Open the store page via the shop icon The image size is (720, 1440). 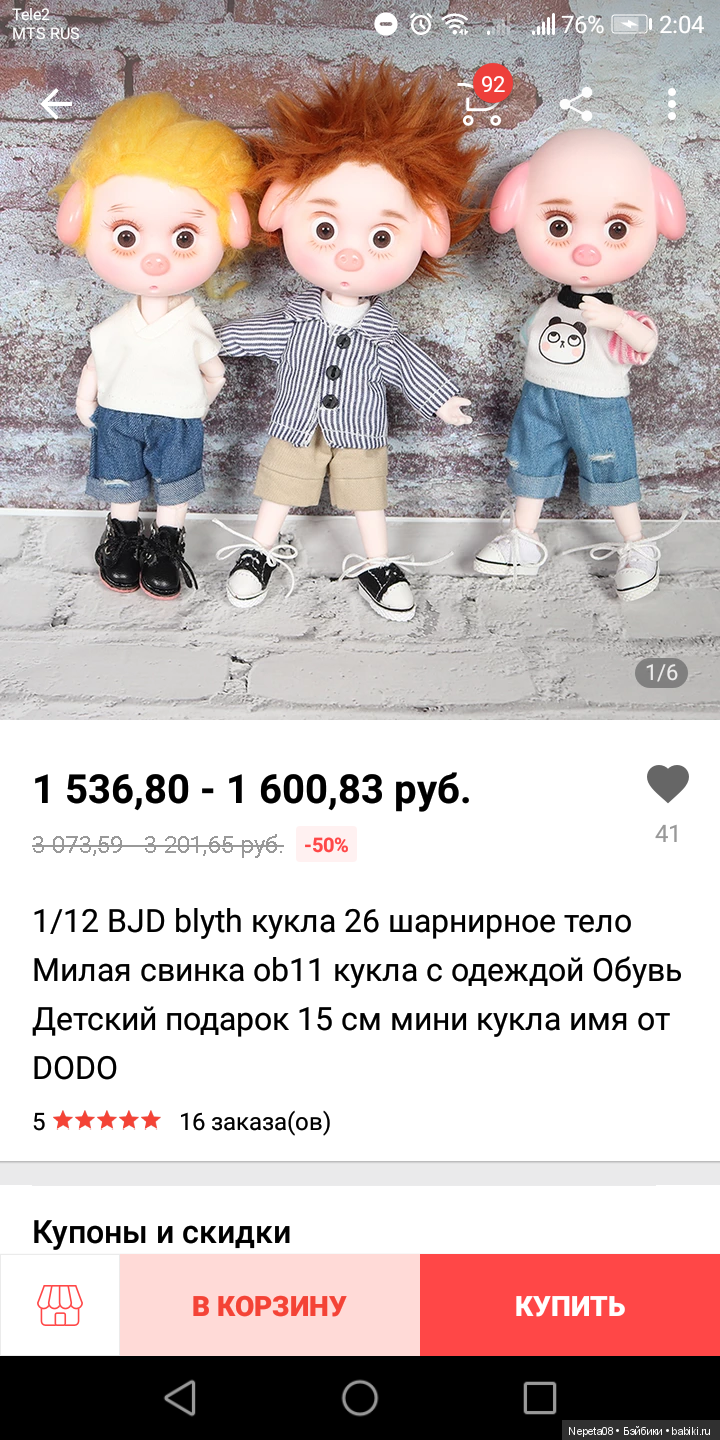59,1305
